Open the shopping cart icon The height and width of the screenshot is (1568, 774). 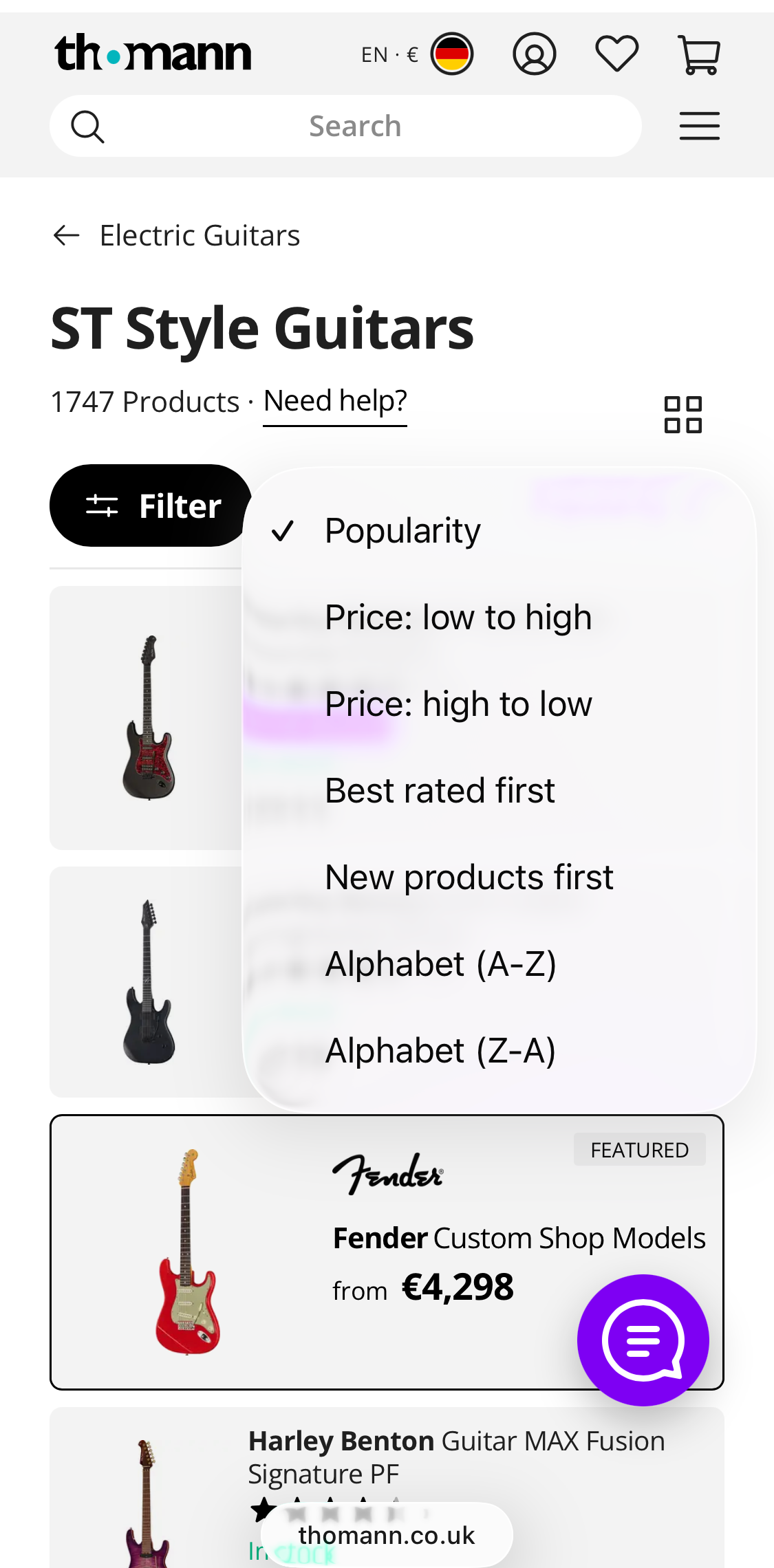tap(699, 54)
